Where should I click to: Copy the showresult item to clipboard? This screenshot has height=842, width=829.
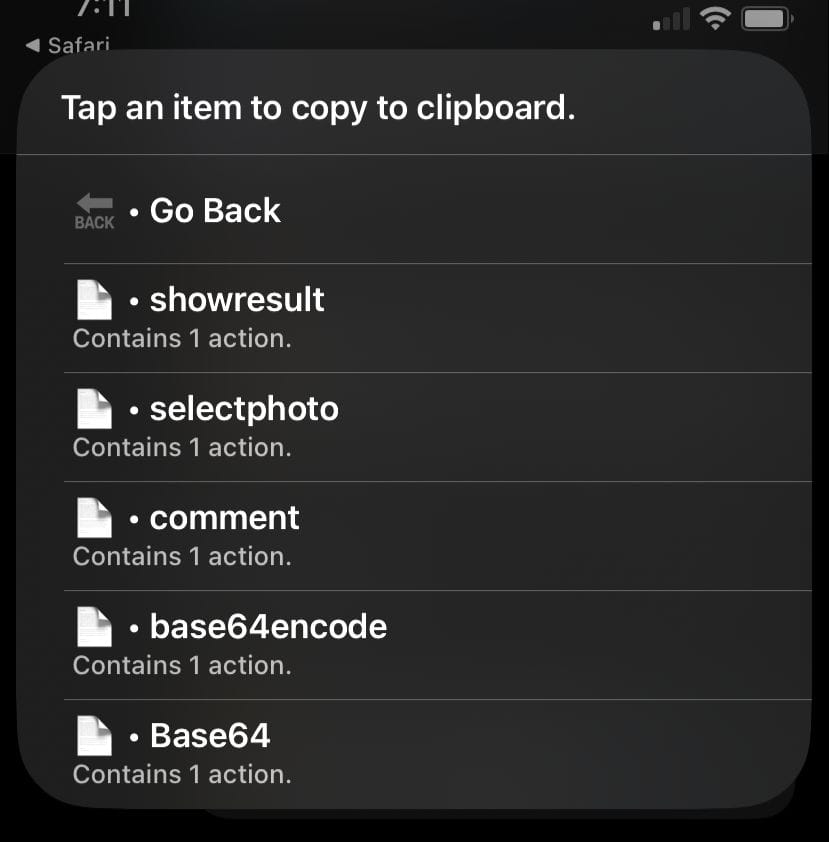(x=236, y=300)
